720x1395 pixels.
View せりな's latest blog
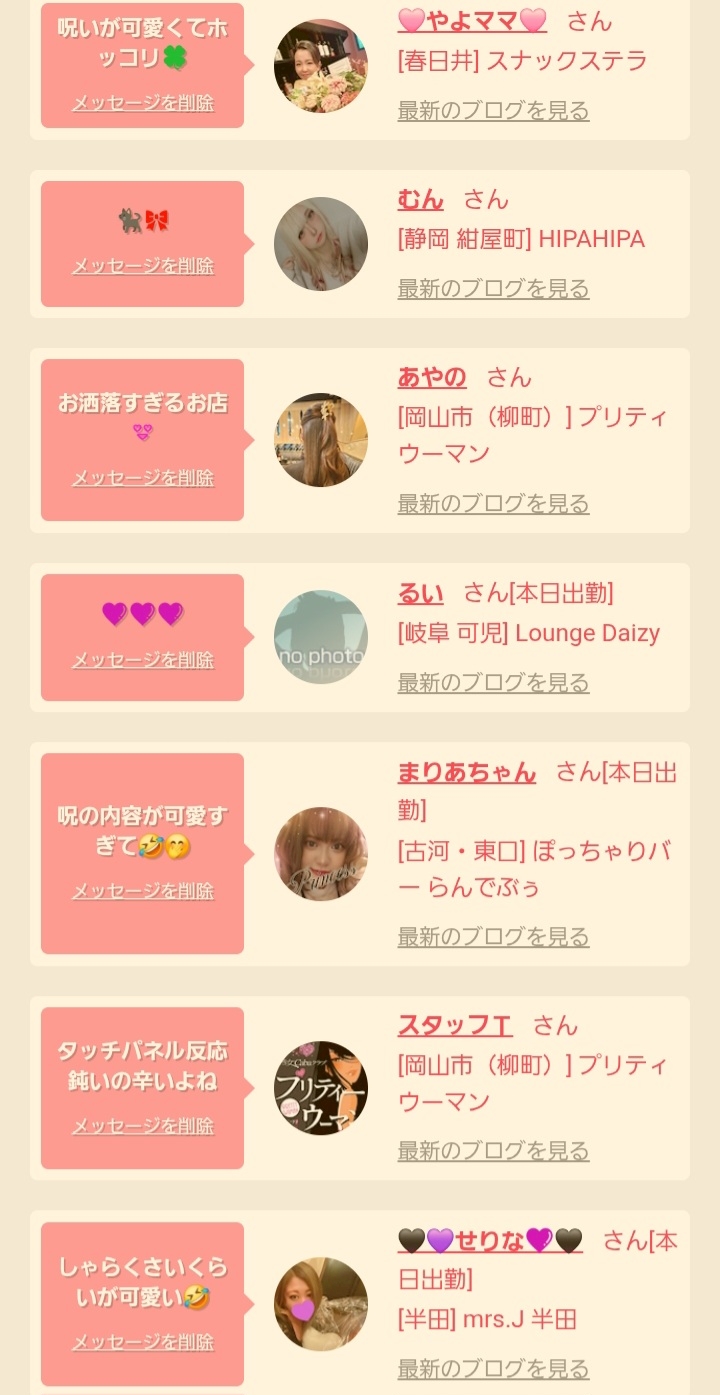pos(493,1369)
